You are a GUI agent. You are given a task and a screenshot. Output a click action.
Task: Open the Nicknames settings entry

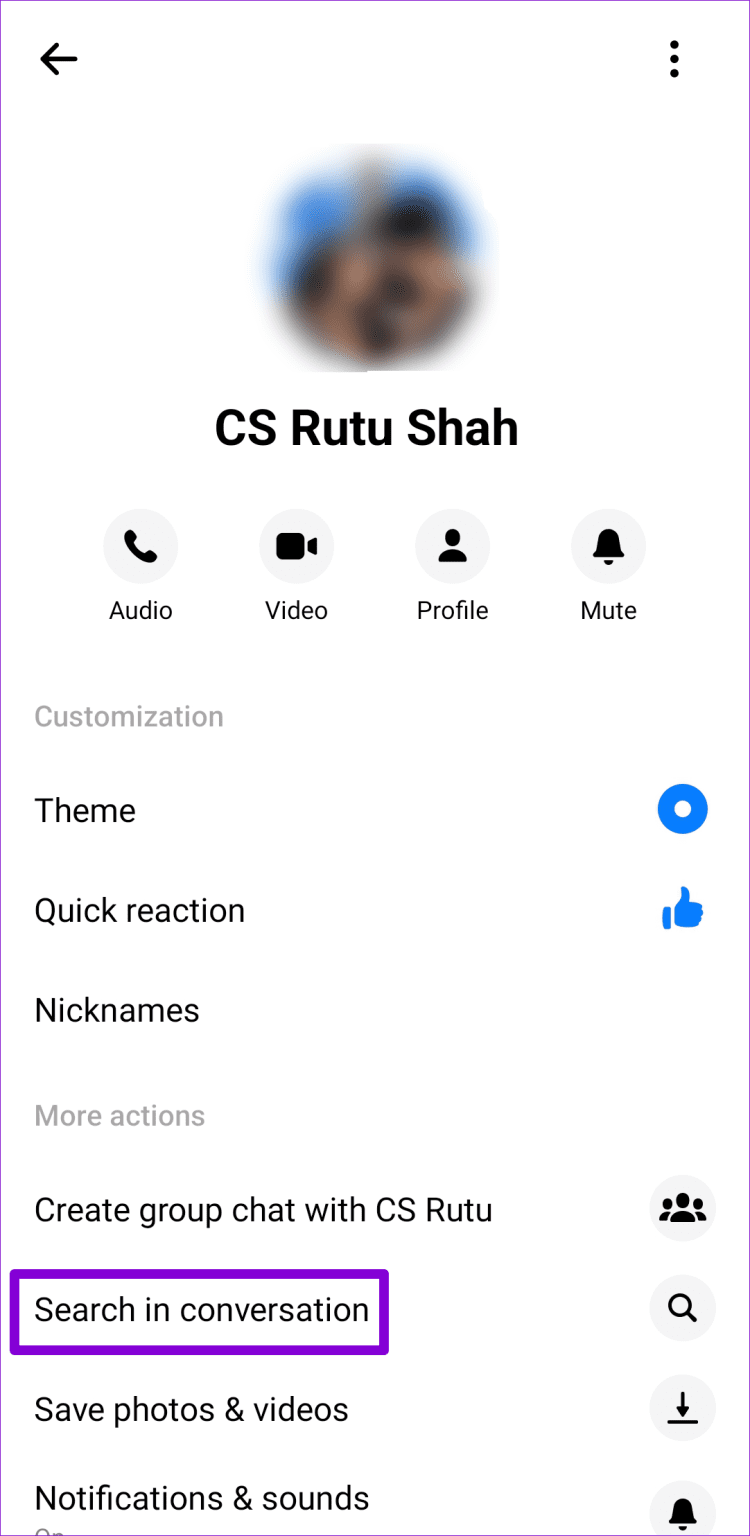pos(117,1010)
